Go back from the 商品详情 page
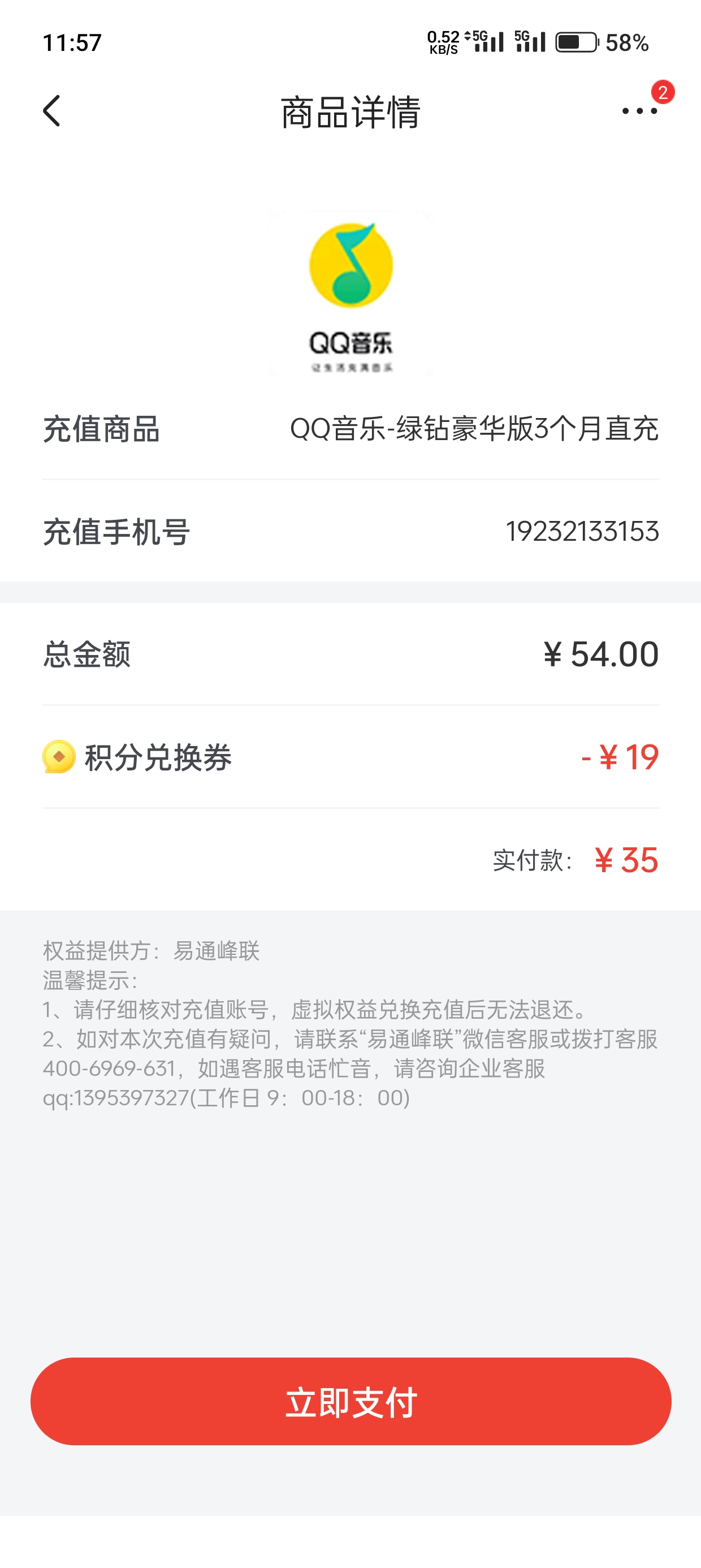The height and width of the screenshot is (1568, 701). (51, 111)
